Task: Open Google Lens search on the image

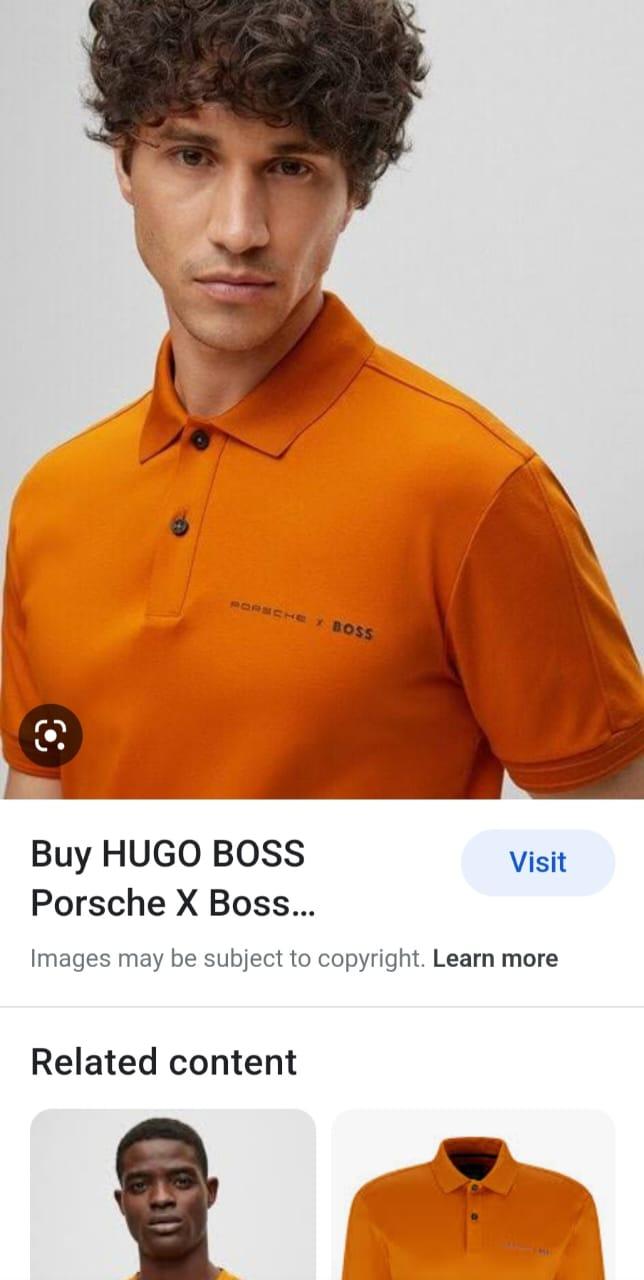Action: (50, 737)
